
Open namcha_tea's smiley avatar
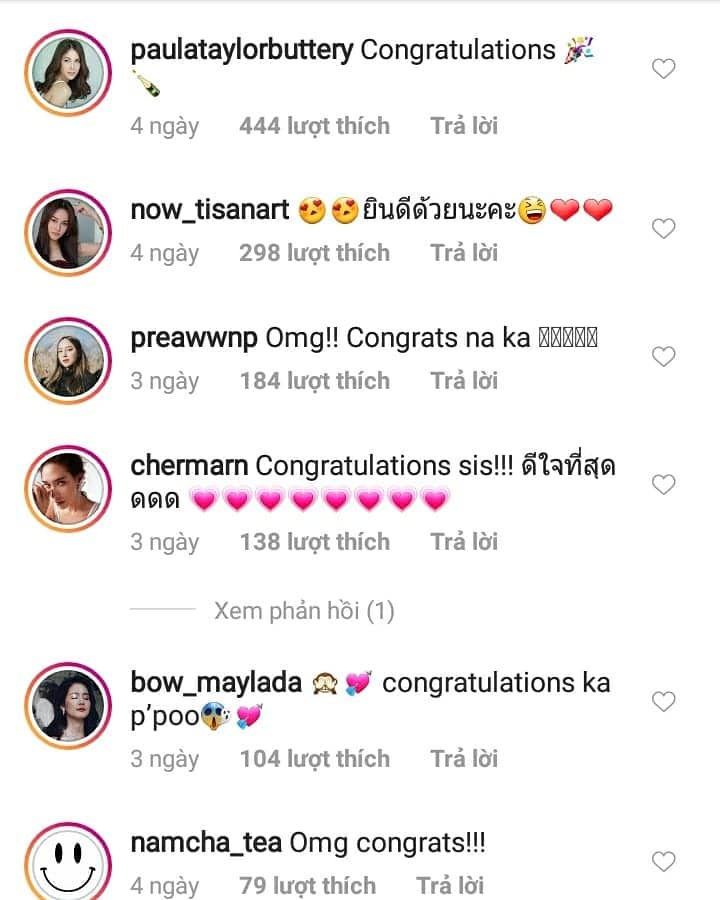[x=68, y=864]
